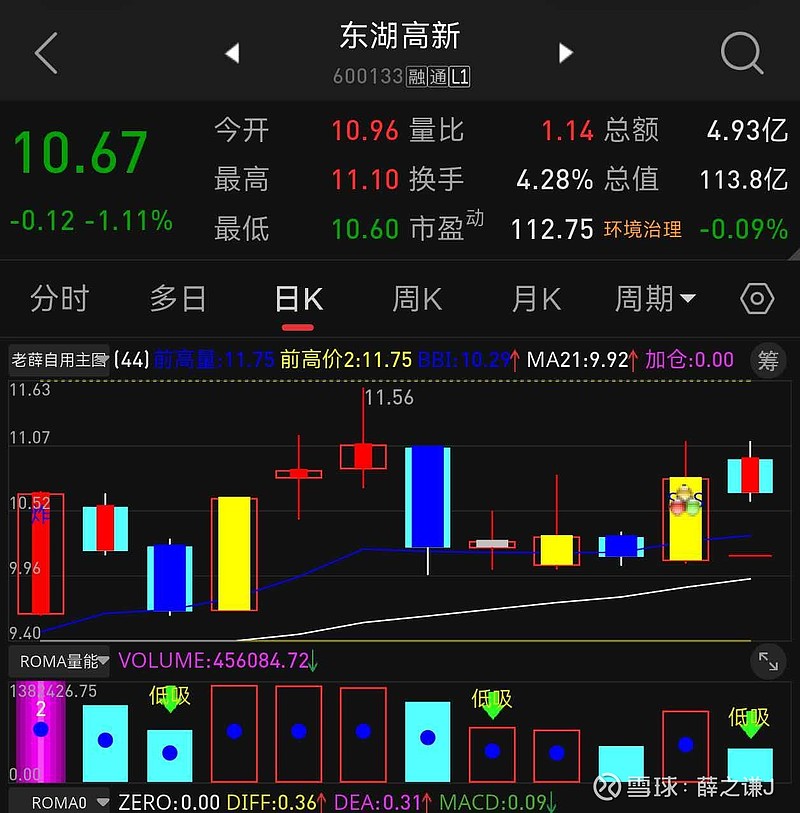The width and height of the screenshot is (800, 813).
Task: Open the stock search
Action: (x=741, y=53)
